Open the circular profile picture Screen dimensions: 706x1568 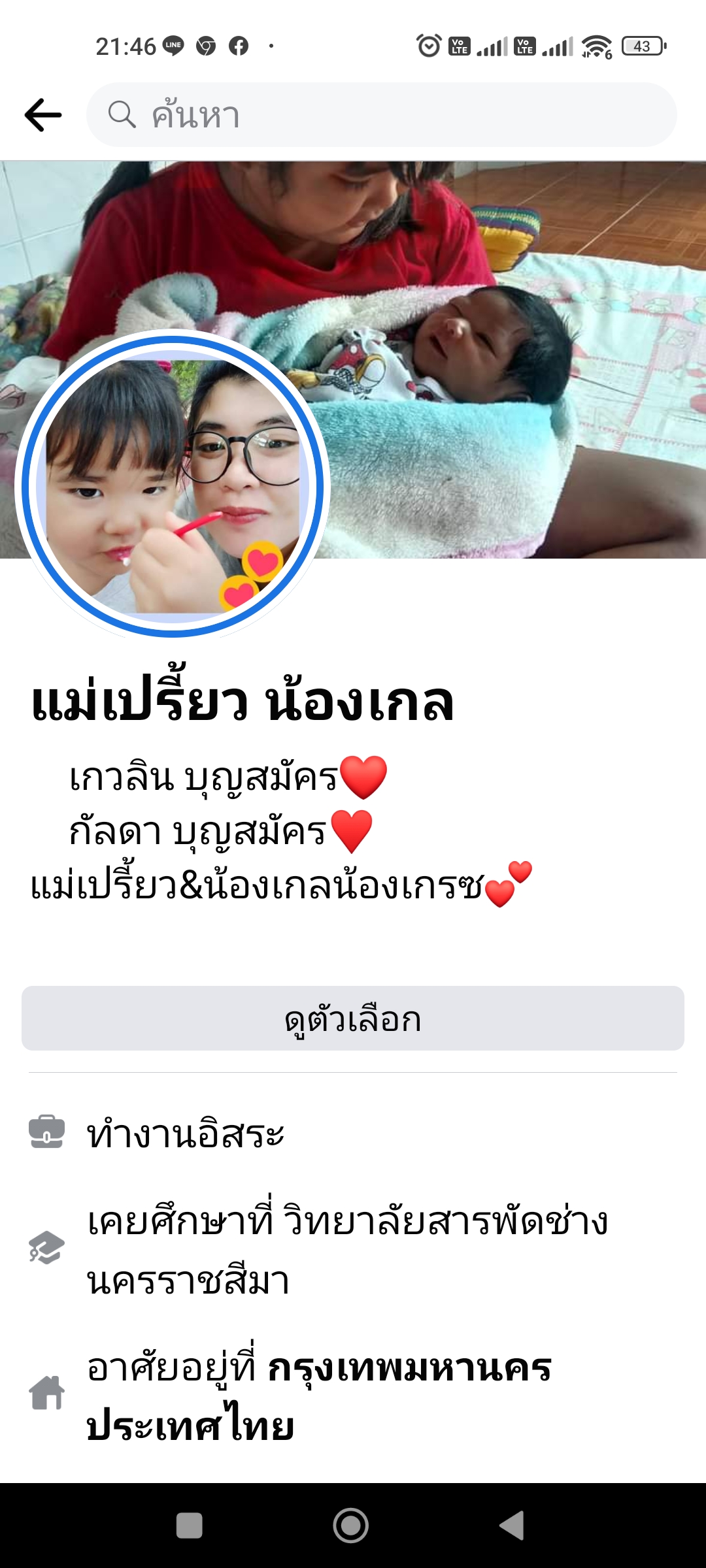click(x=173, y=485)
